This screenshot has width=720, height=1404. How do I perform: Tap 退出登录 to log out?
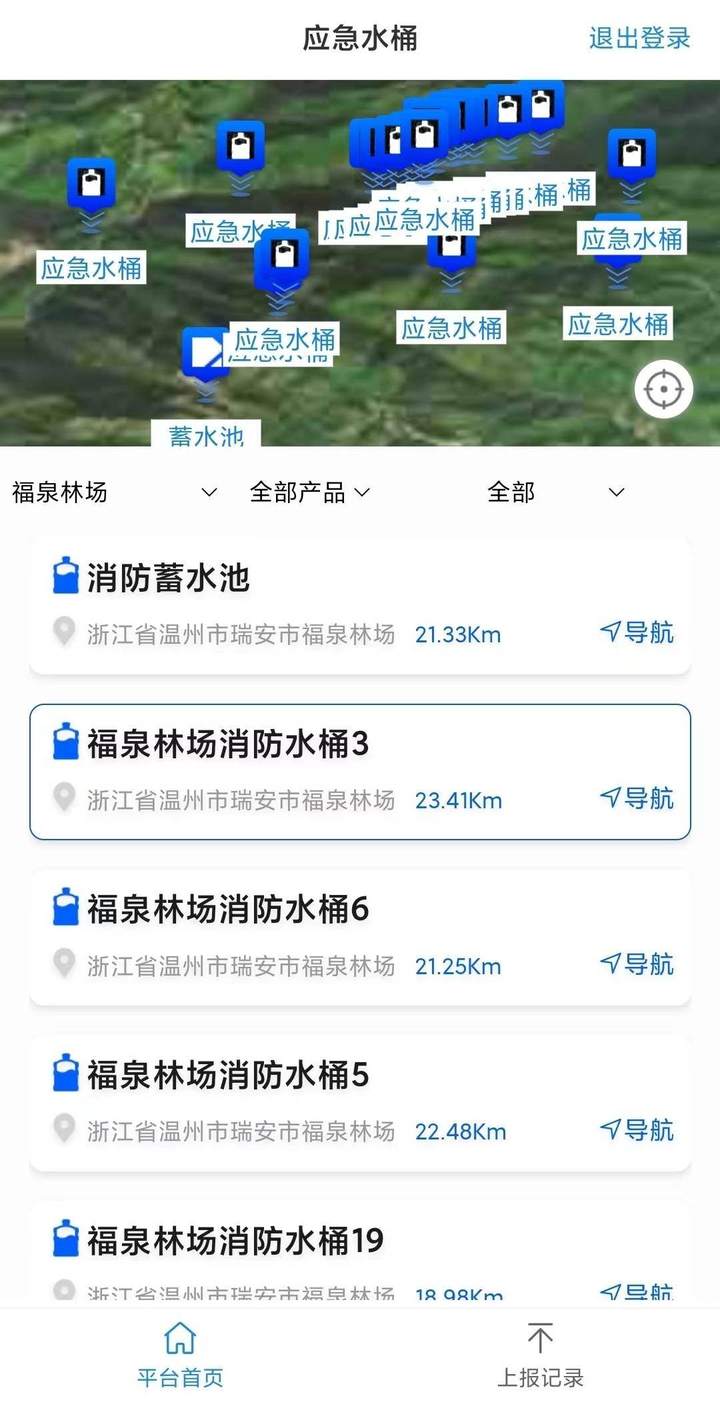639,38
